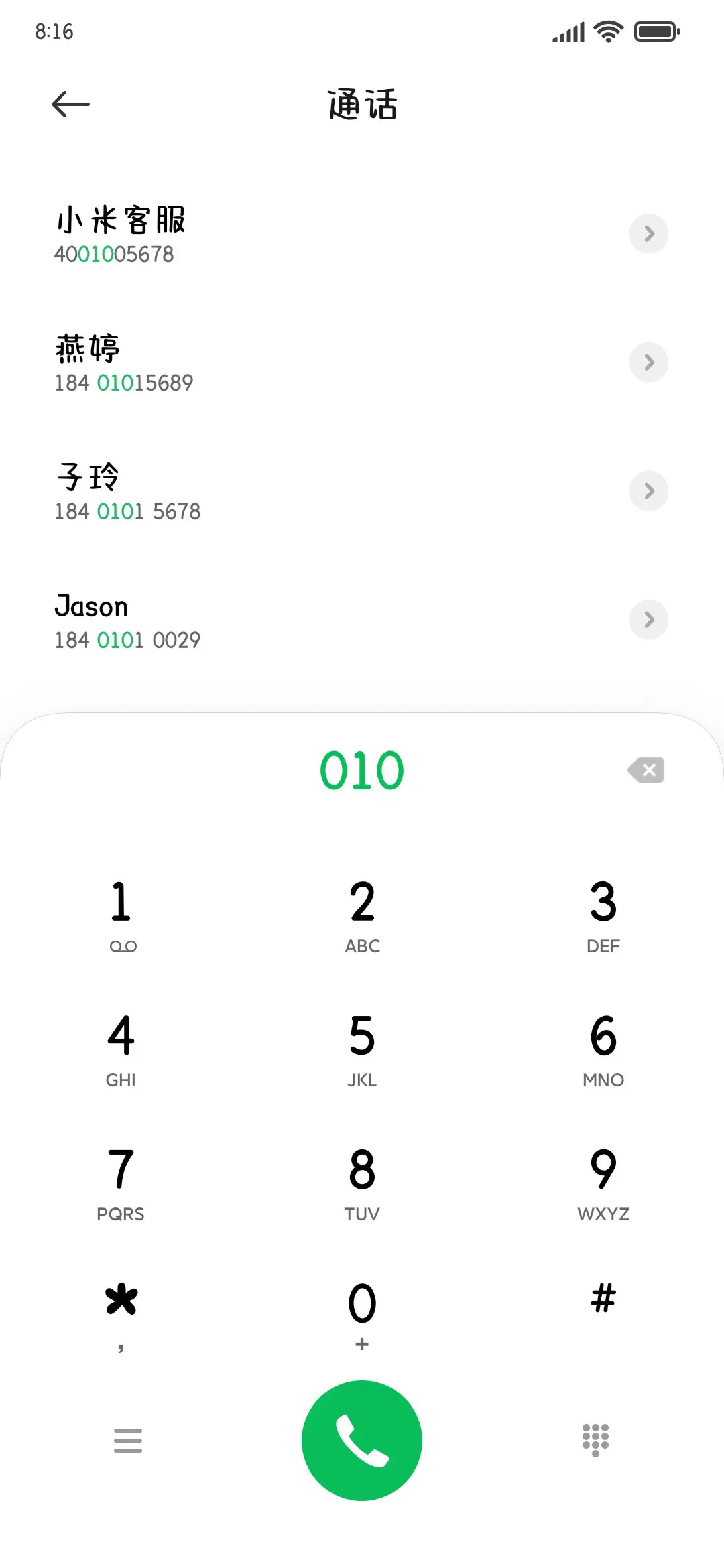Tap the 6 MNO key
724x1568 pixels.
(603, 1049)
